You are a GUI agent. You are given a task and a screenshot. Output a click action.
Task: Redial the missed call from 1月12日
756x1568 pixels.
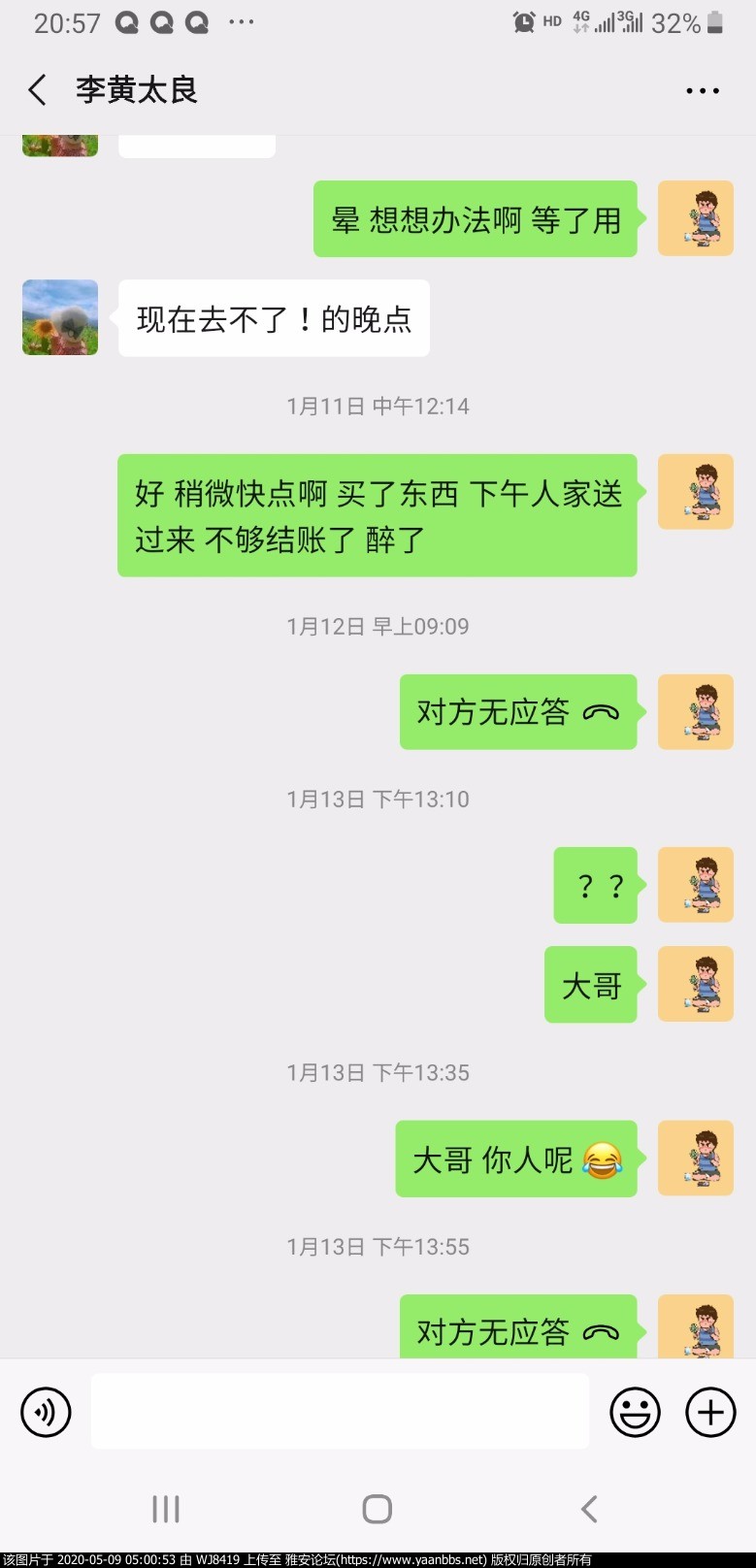tap(517, 712)
